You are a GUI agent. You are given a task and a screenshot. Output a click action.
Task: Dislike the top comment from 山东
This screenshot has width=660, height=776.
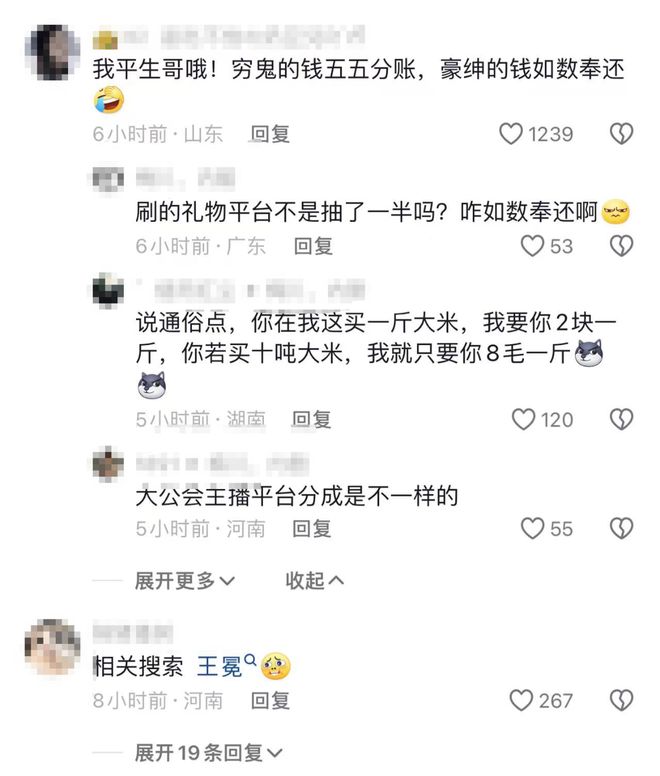click(621, 134)
